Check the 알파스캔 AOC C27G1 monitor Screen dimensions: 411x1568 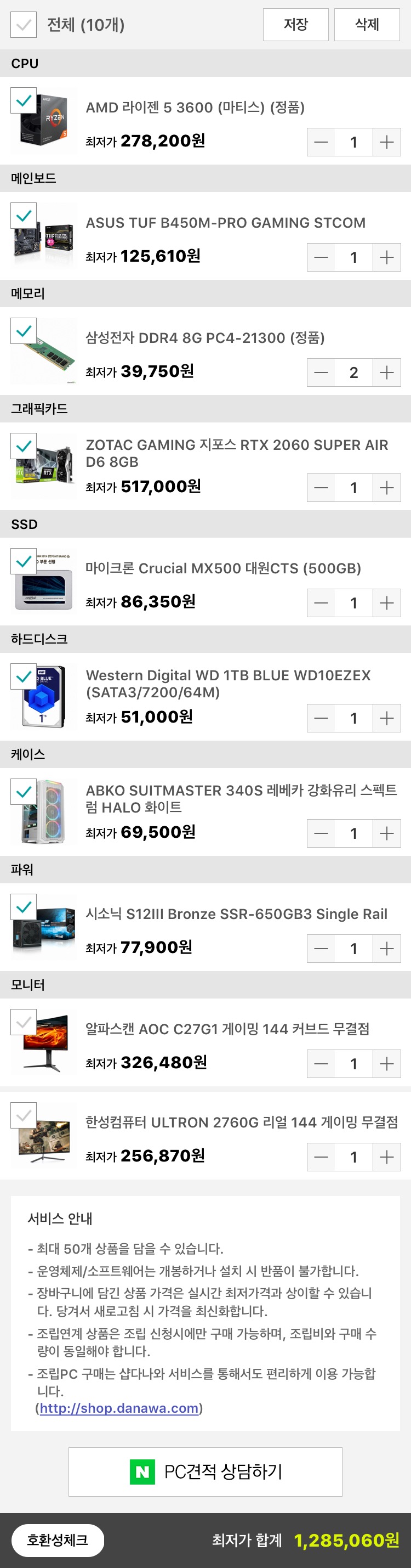pyautogui.click(x=24, y=1022)
